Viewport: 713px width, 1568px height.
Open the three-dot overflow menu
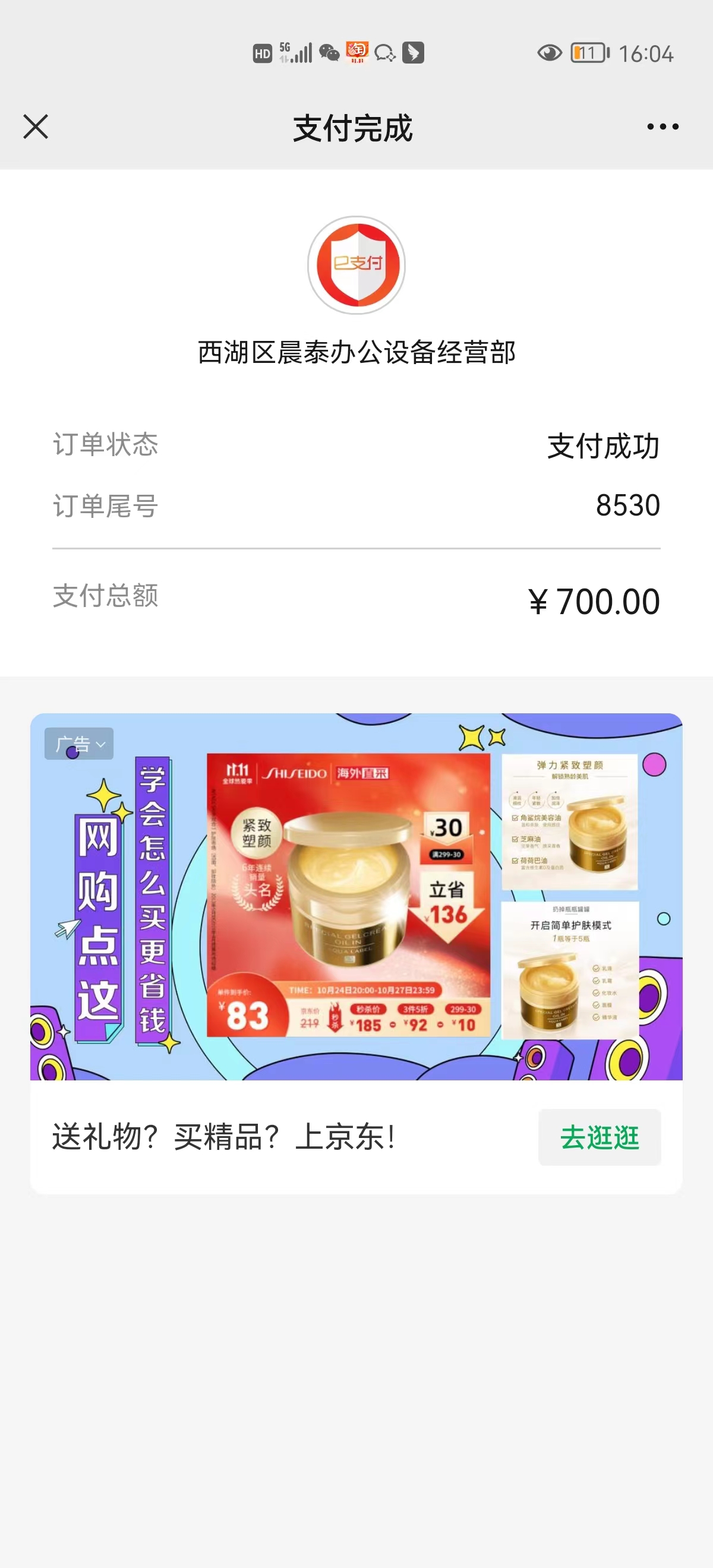pyautogui.click(x=662, y=127)
